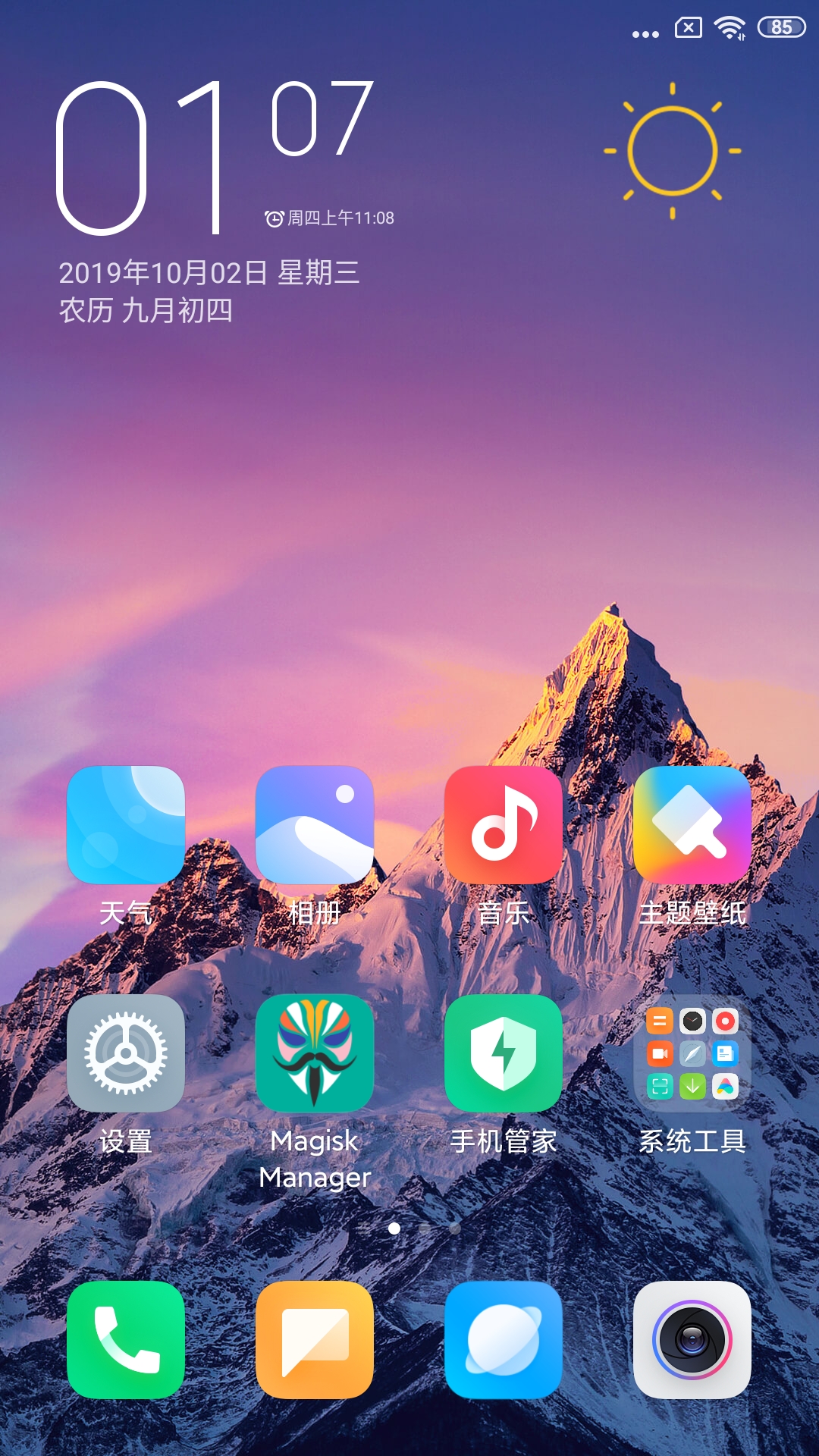Open 设置 settings
The height and width of the screenshot is (1456, 819).
point(126,1053)
